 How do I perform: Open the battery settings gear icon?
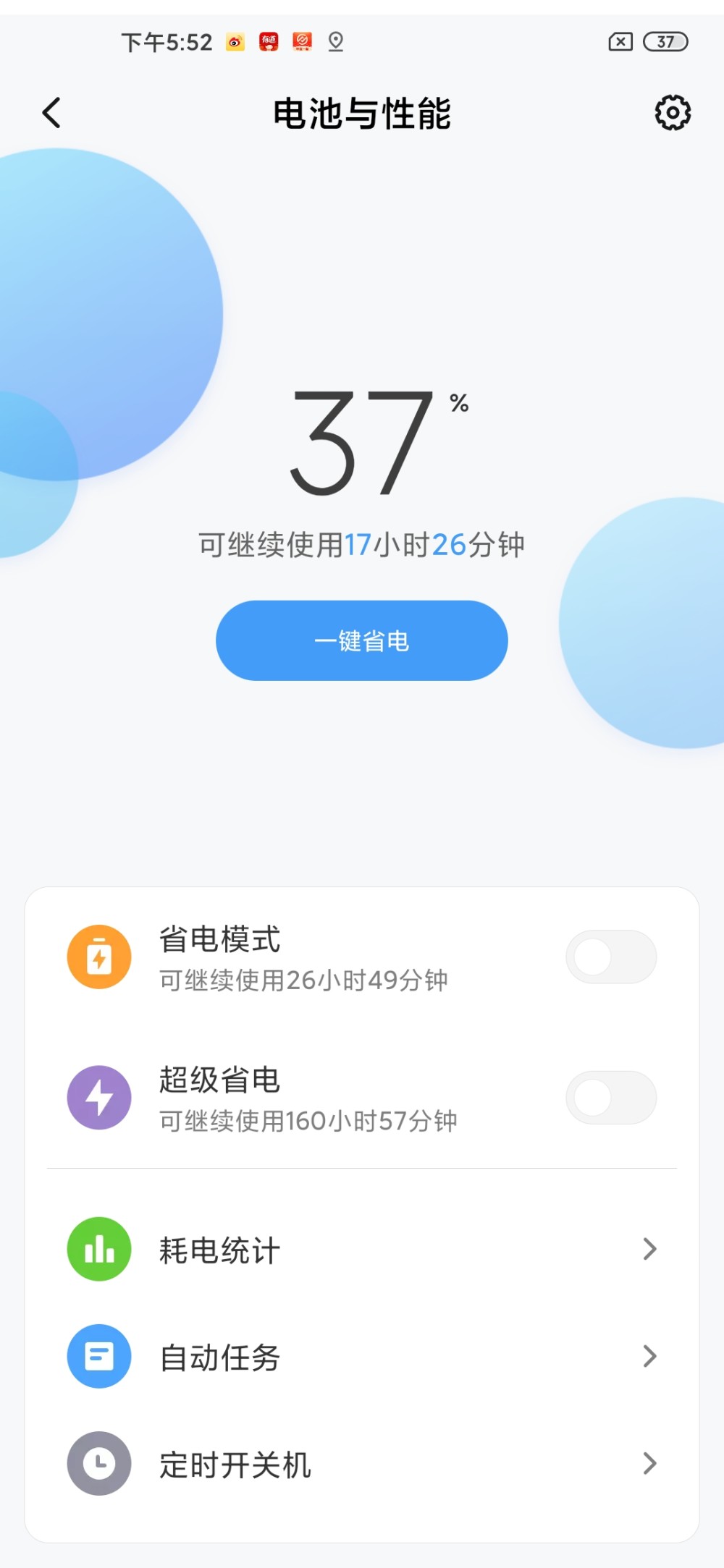click(673, 113)
